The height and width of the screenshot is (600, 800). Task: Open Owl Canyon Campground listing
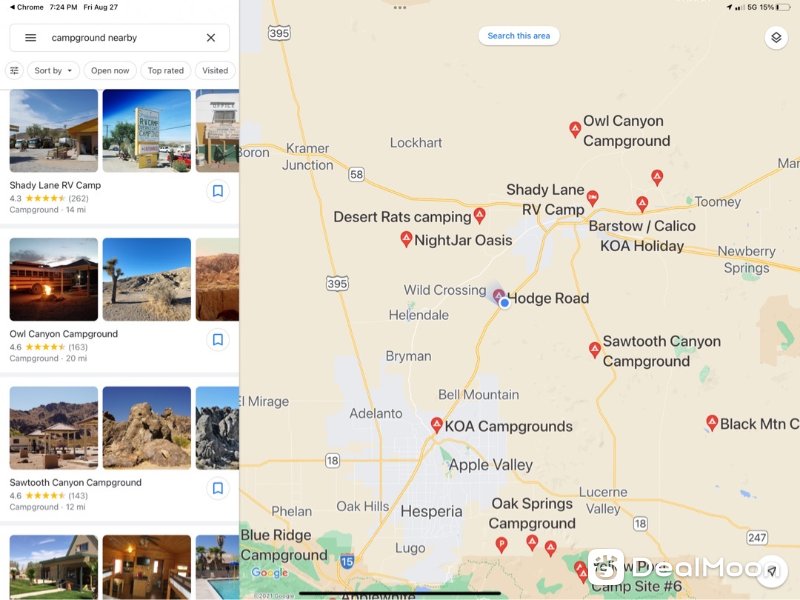pyautogui.click(x=63, y=334)
